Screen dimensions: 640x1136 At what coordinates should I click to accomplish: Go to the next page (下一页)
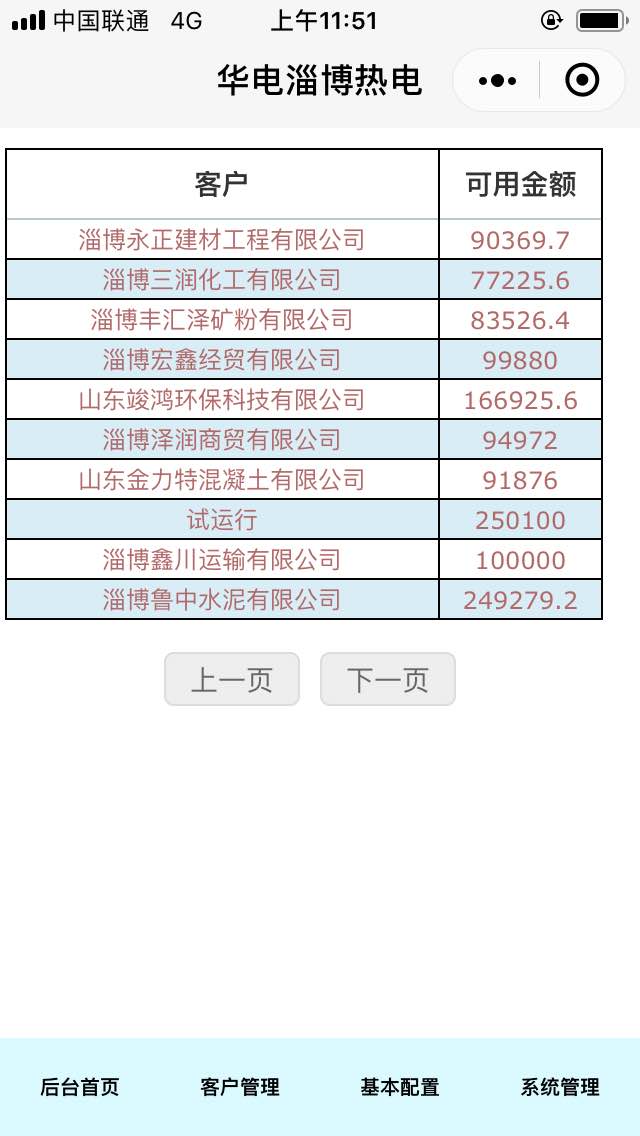coord(388,680)
